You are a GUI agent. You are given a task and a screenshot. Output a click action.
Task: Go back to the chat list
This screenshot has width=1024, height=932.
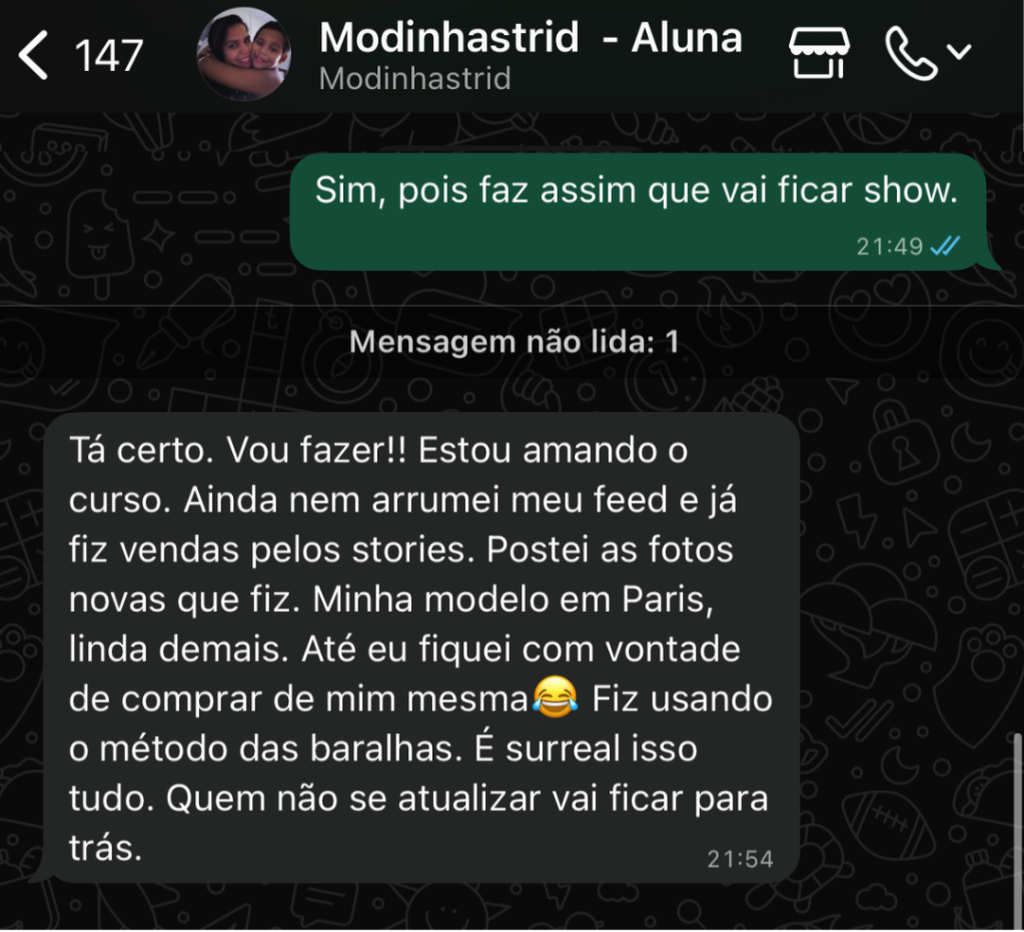pos(35,55)
